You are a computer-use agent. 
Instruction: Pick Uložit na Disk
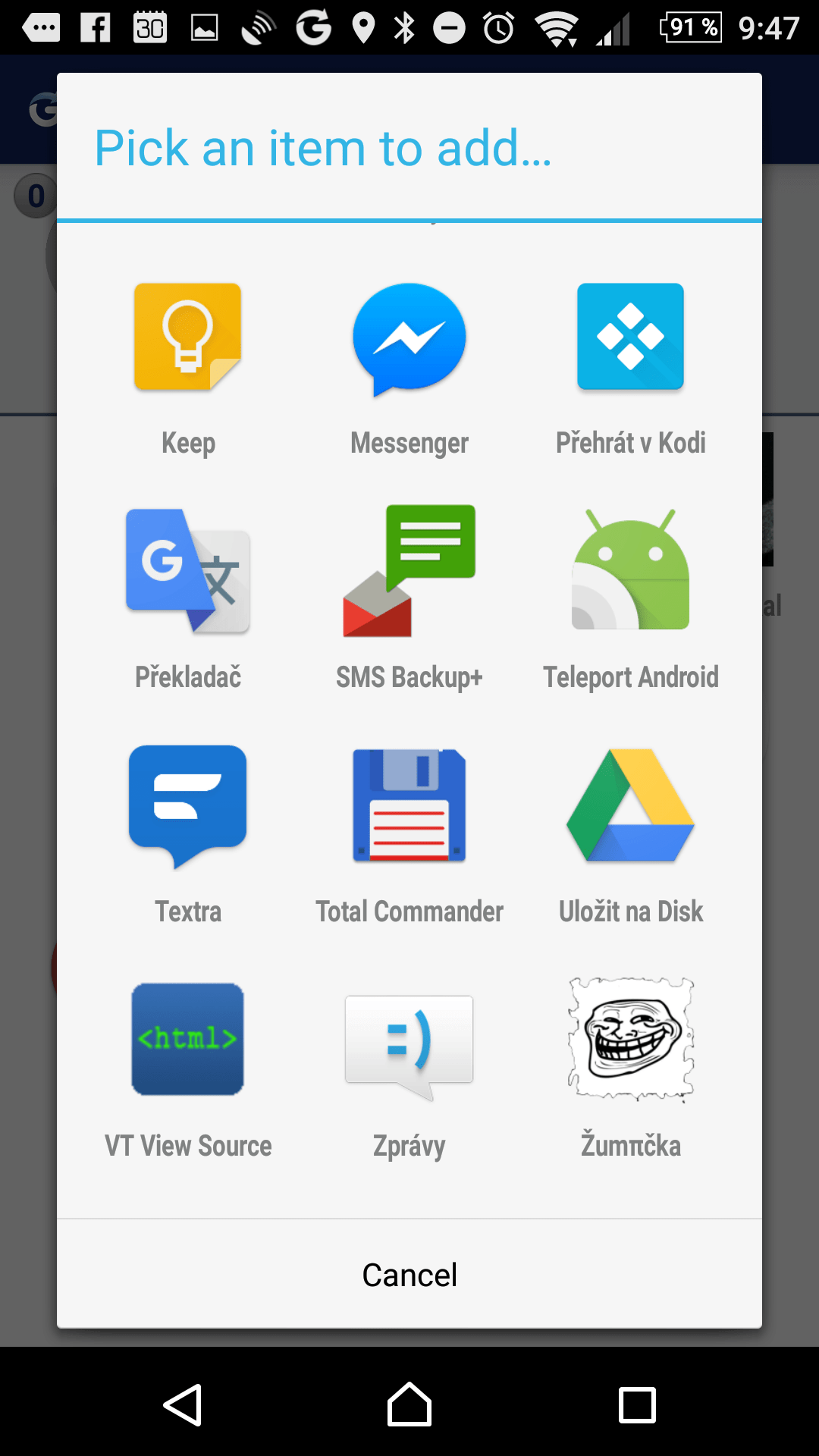tap(631, 834)
